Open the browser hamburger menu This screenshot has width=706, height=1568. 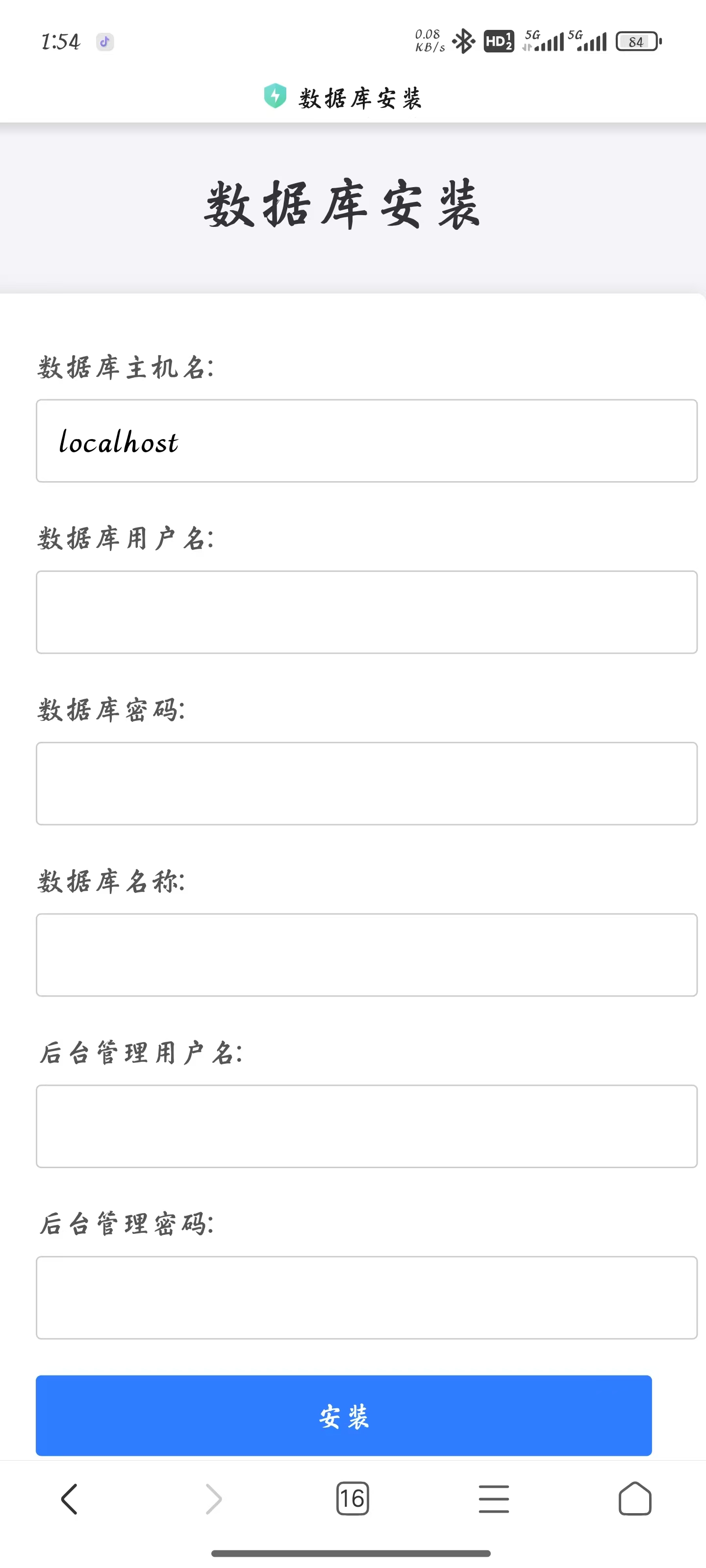(x=493, y=1498)
